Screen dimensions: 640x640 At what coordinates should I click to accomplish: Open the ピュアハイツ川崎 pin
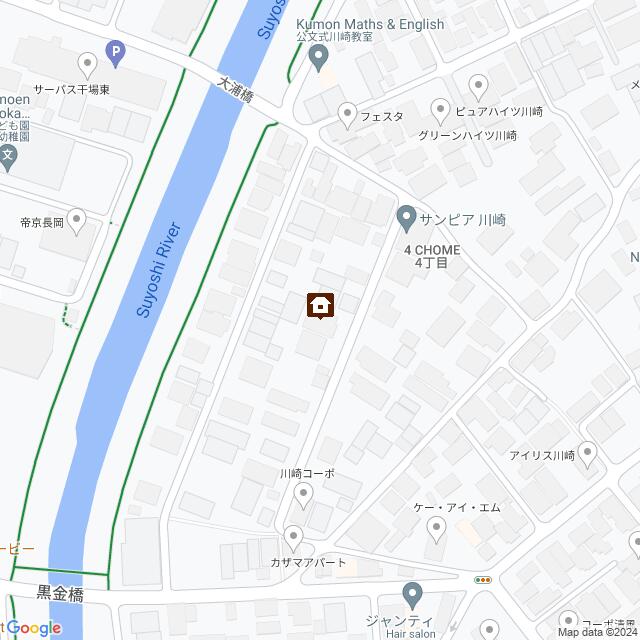(x=441, y=108)
